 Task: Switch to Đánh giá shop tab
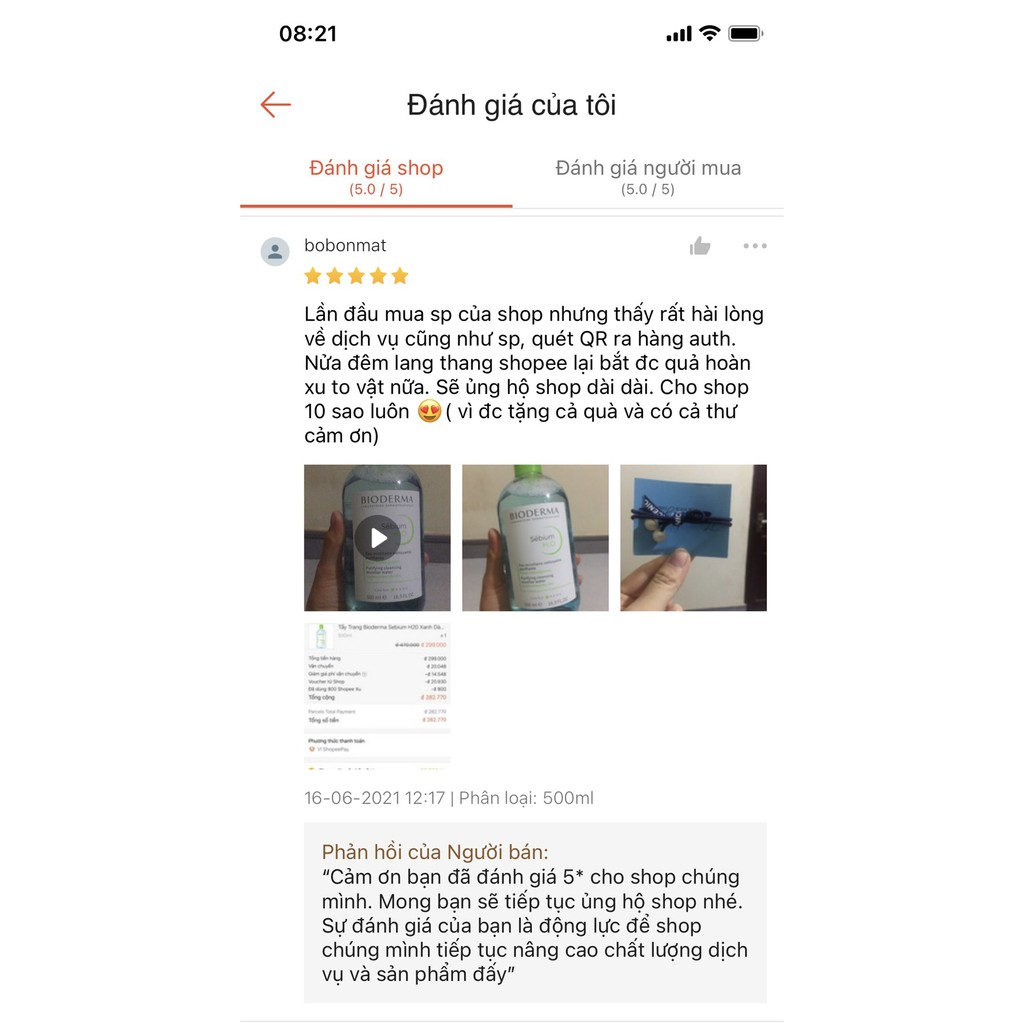tap(376, 176)
